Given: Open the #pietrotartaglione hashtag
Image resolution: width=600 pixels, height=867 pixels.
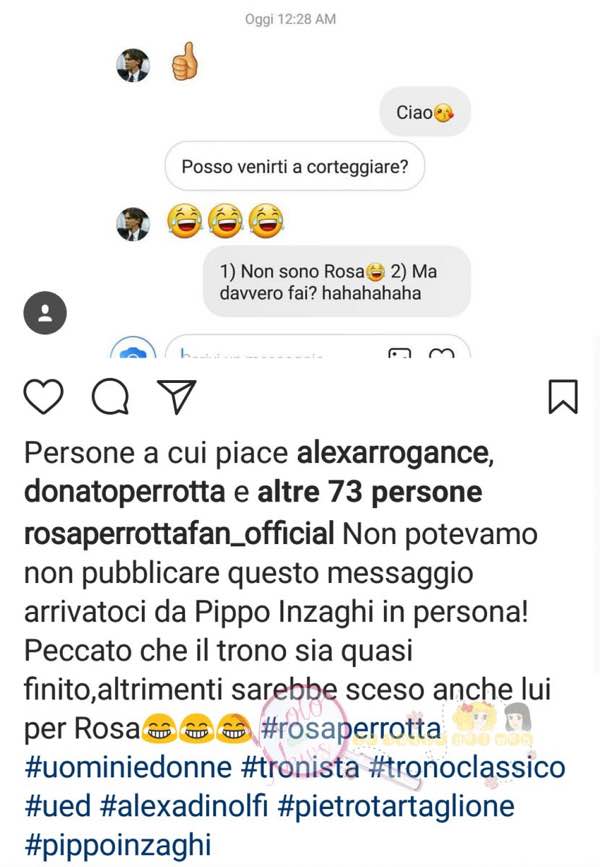Looking at the screenshot, I should click(428, 806).
